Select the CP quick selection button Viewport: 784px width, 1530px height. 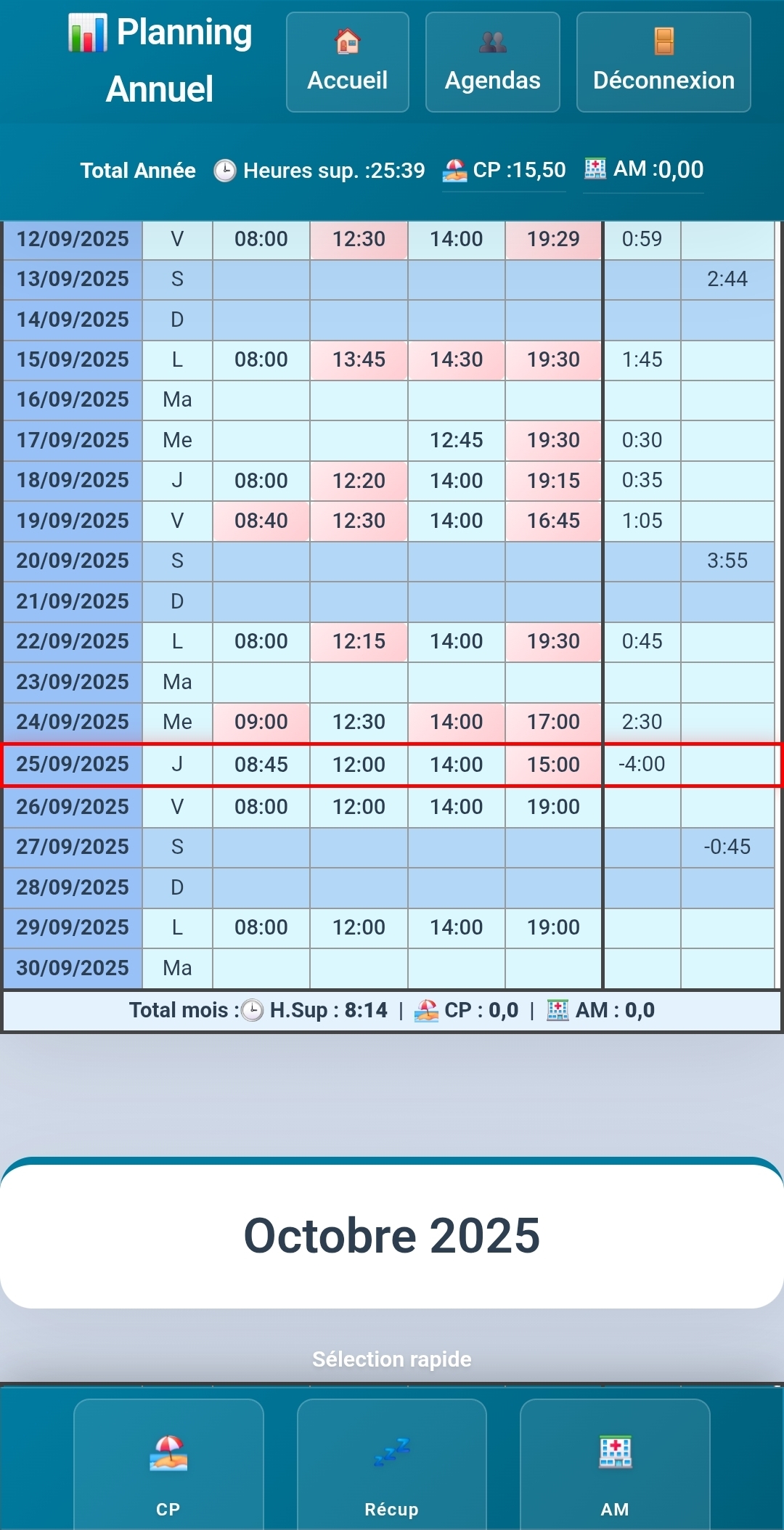click(168, 1467)
